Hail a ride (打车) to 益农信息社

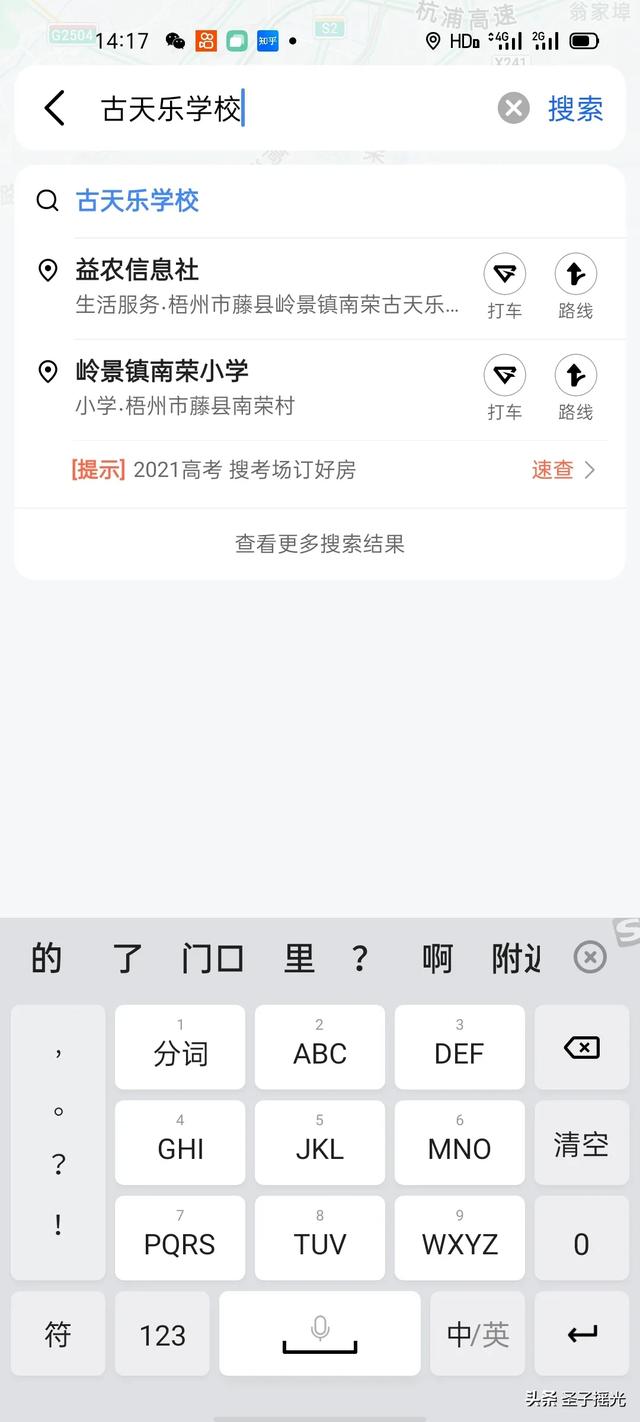505,288
